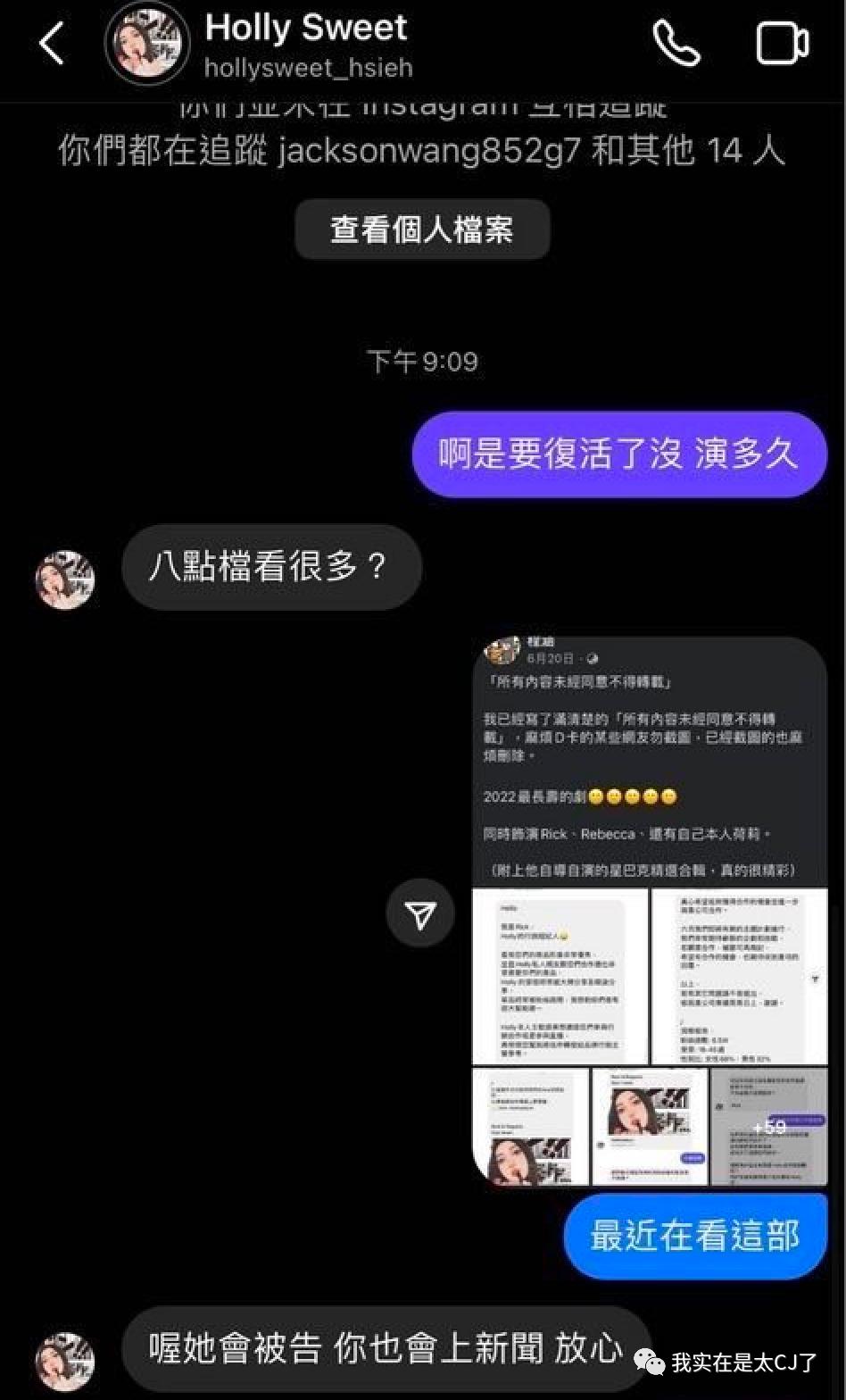The width and height of the screenshot is (846, 1400).
Task: Start a voice call with the phone icon
Action: (x=676, y=40)
